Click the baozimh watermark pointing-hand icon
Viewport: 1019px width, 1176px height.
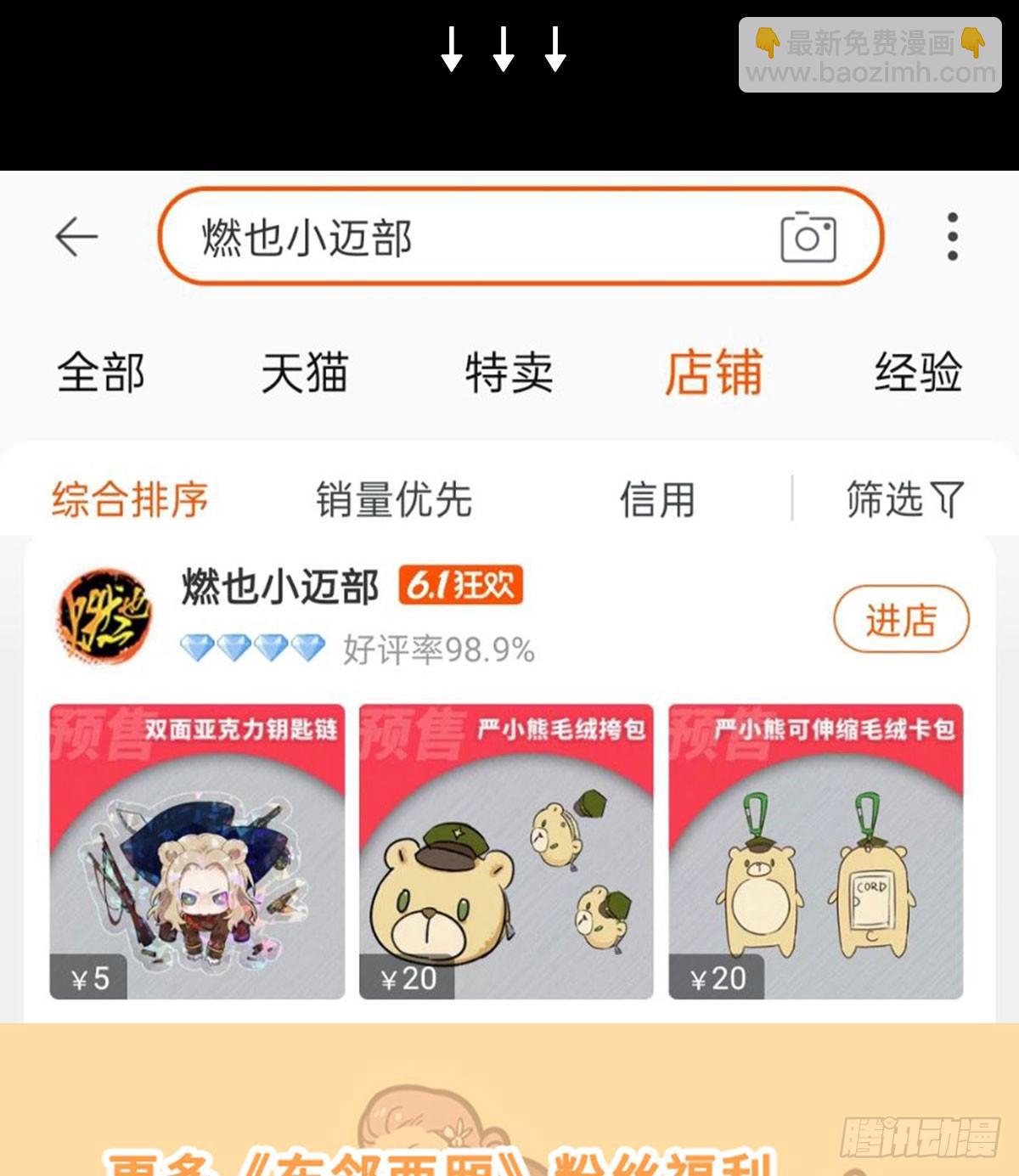coord(768,40)
